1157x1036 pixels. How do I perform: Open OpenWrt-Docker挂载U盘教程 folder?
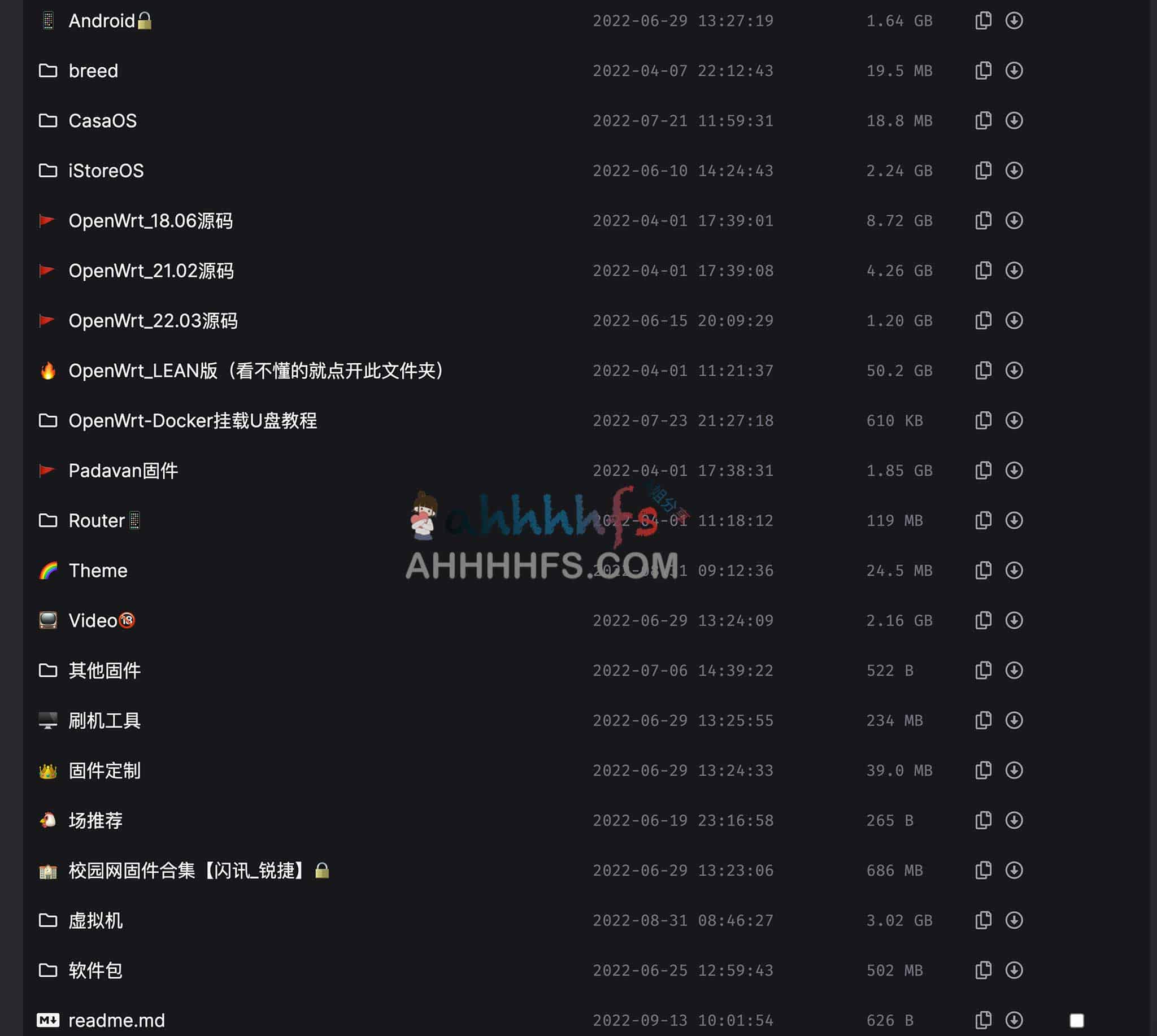click(193, 421)
